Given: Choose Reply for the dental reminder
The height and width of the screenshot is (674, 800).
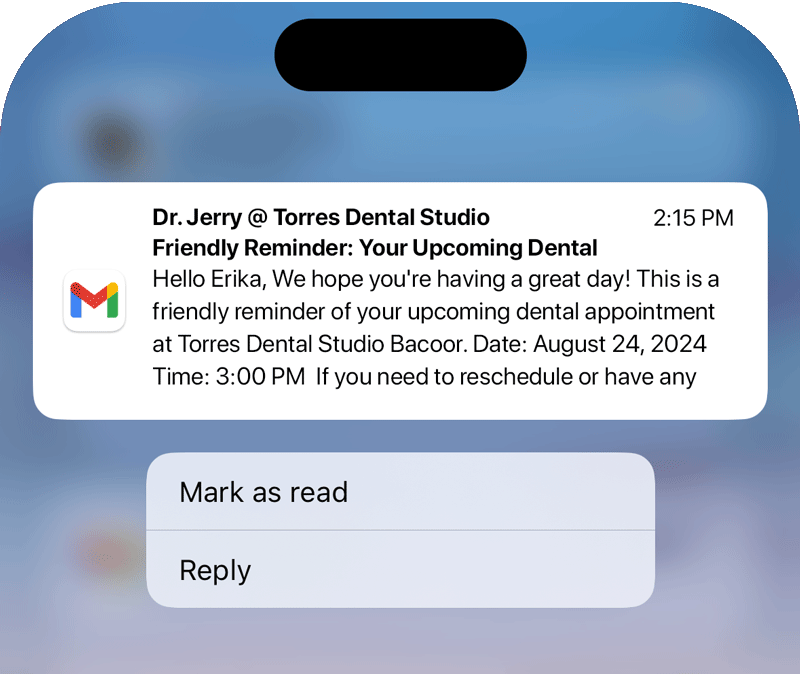Looking at the screenshot, I should click(x=400, y=570).
